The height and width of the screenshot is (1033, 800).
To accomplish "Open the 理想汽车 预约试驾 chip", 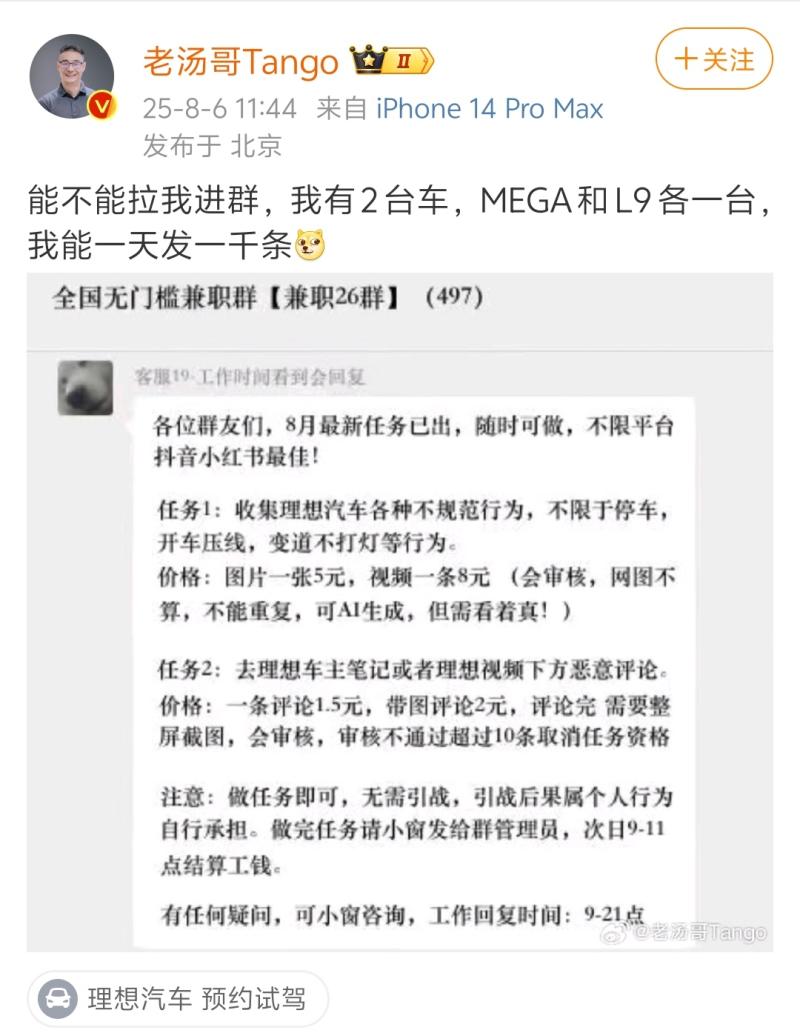I will click(x=177, y=998).
